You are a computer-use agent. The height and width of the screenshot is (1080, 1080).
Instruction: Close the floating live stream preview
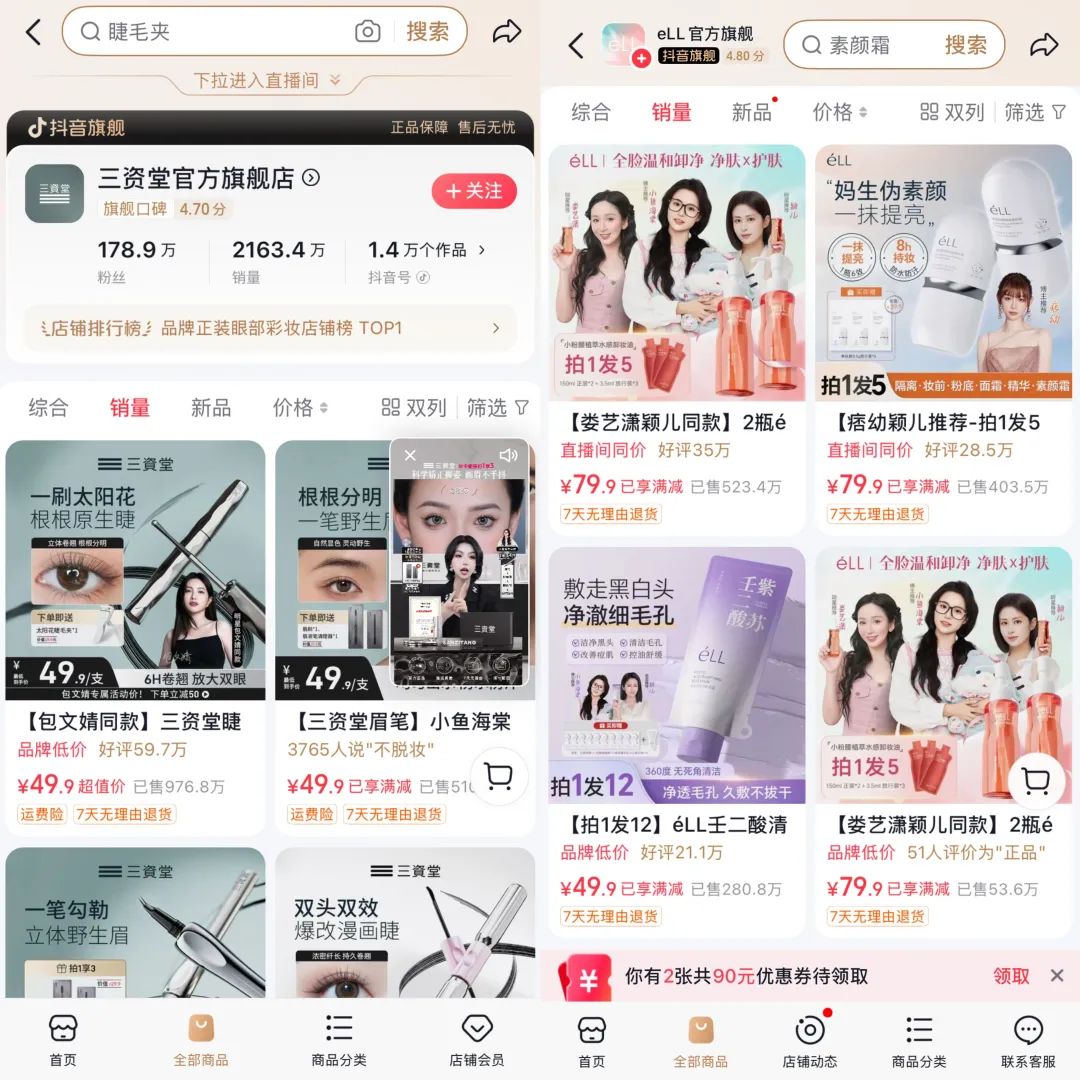[410, 455]
